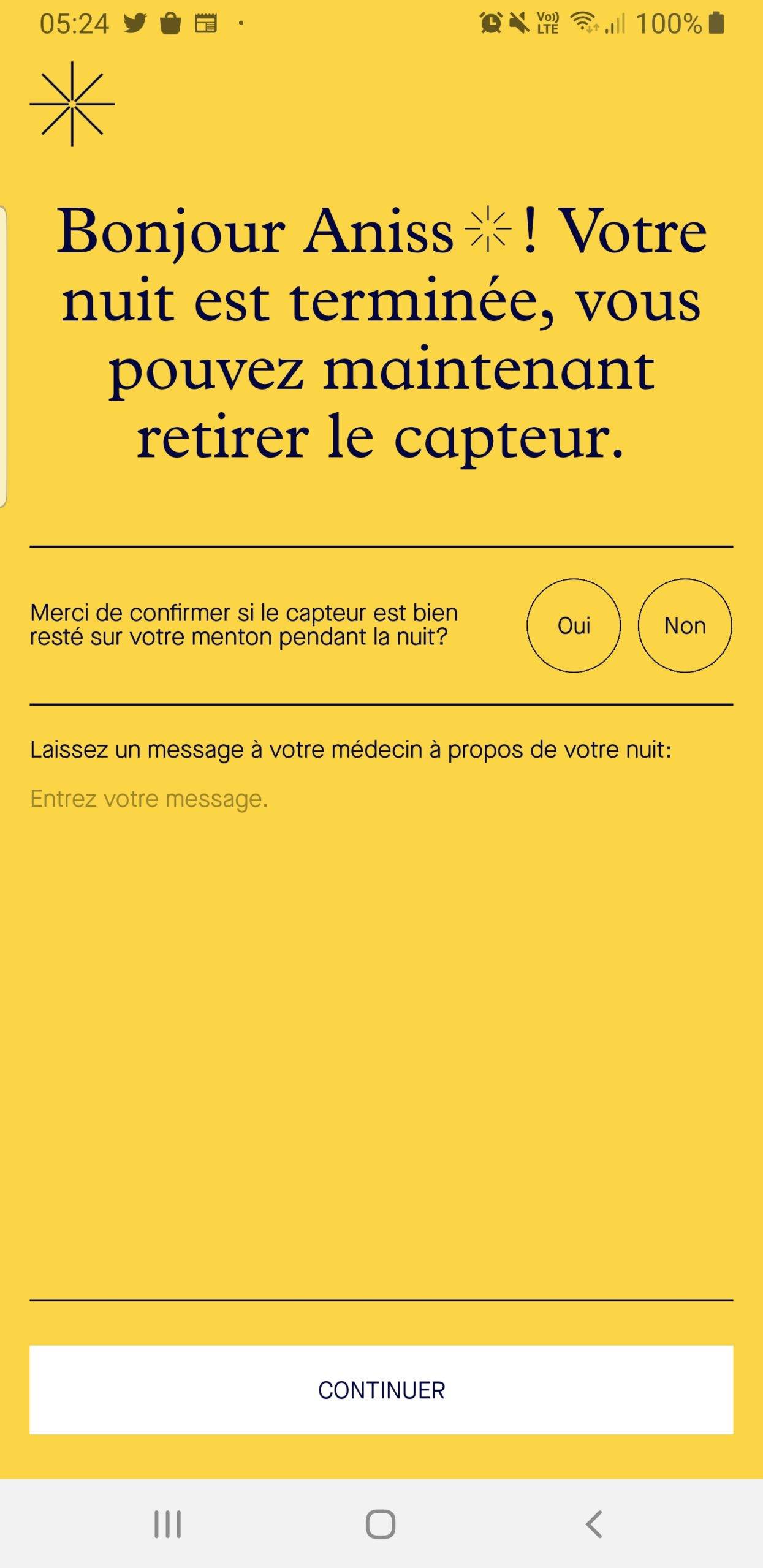This screenshot has width=763, height=1568.
Task: Select Oui to confirm sensor stayed on
Action: tap(574, 625)
